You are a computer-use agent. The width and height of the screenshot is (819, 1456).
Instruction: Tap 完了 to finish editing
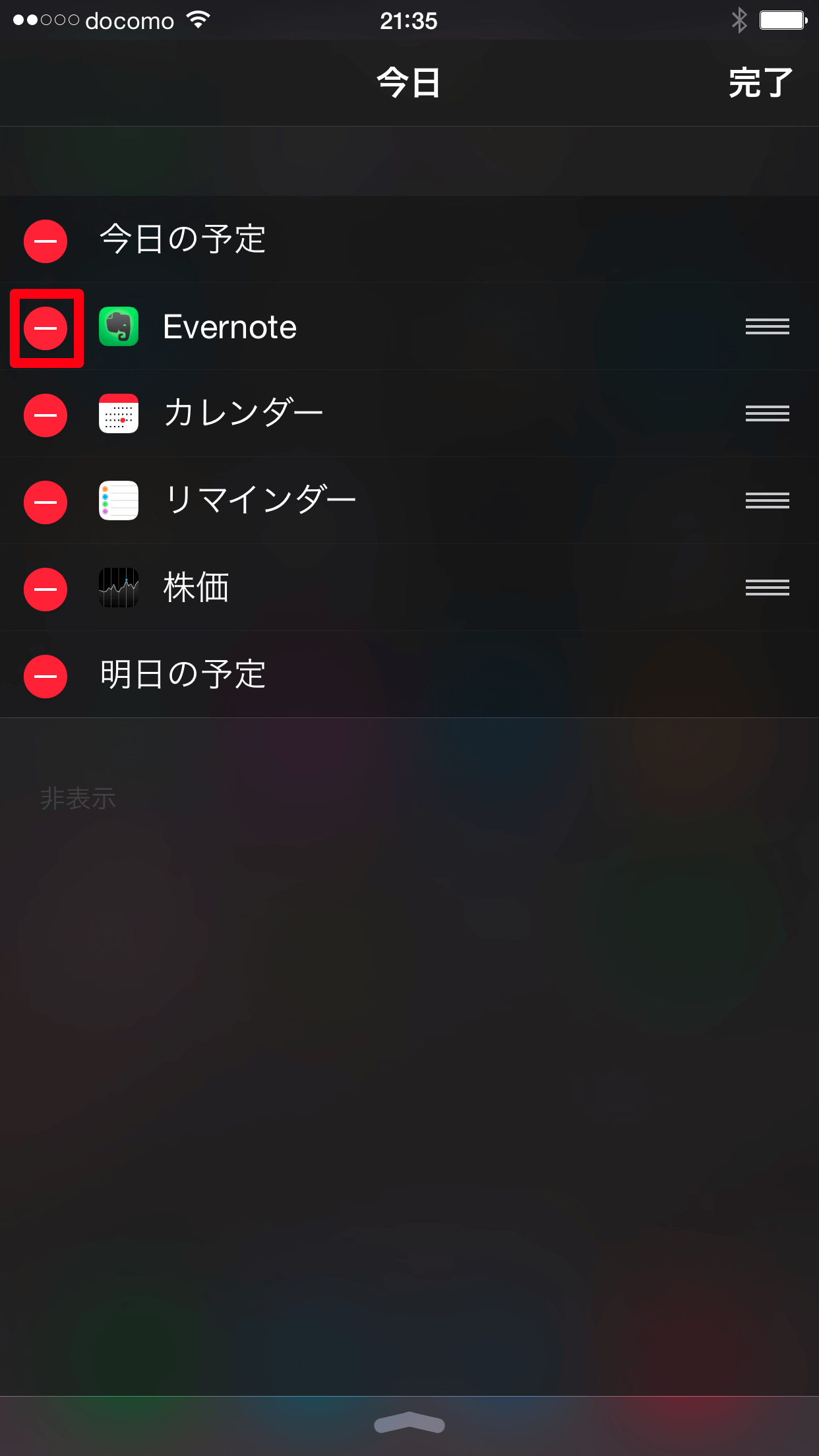click(x=760, y=82)
